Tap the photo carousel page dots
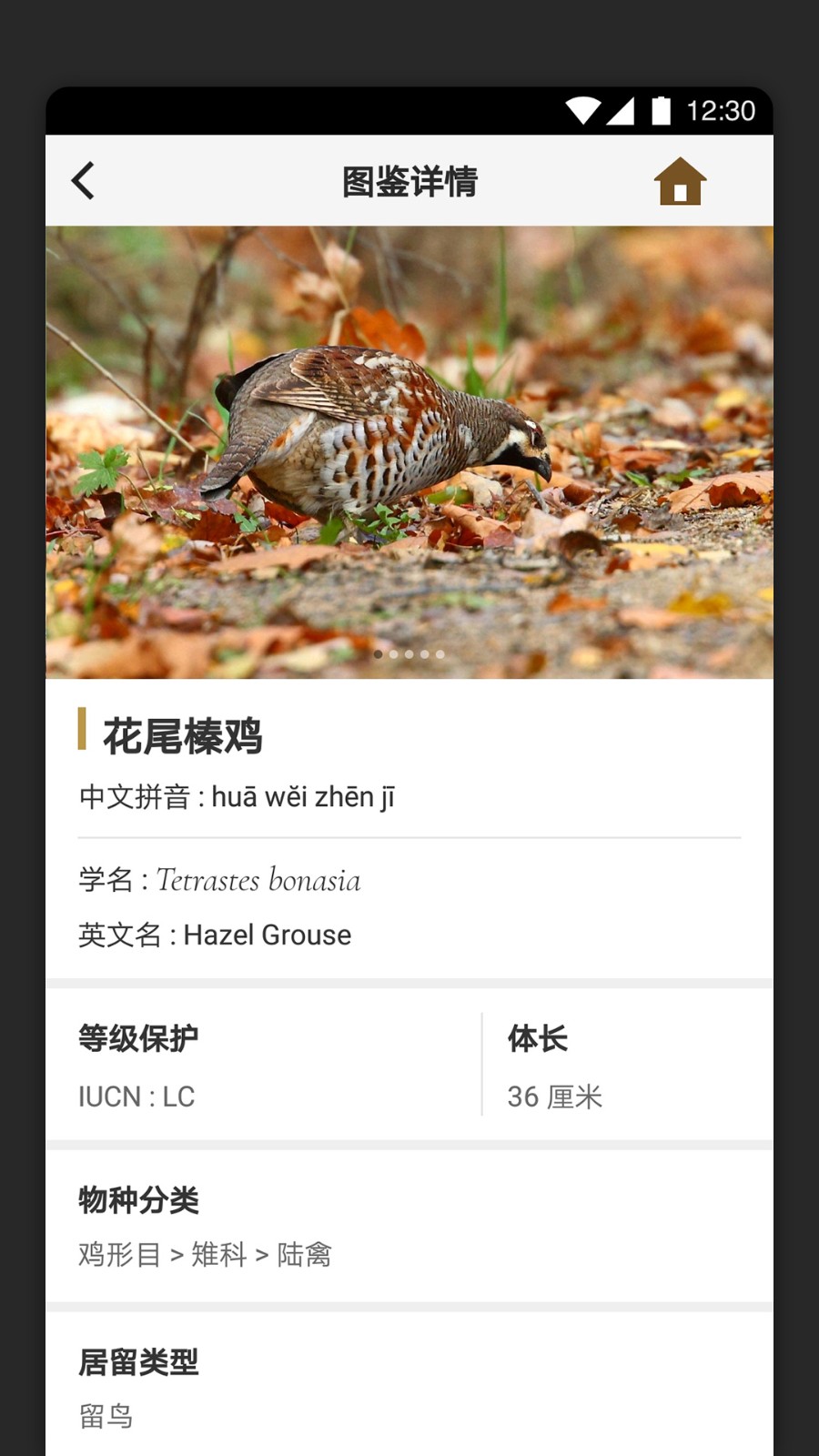This screenshot has width=819, height=1456. [409, 654]
